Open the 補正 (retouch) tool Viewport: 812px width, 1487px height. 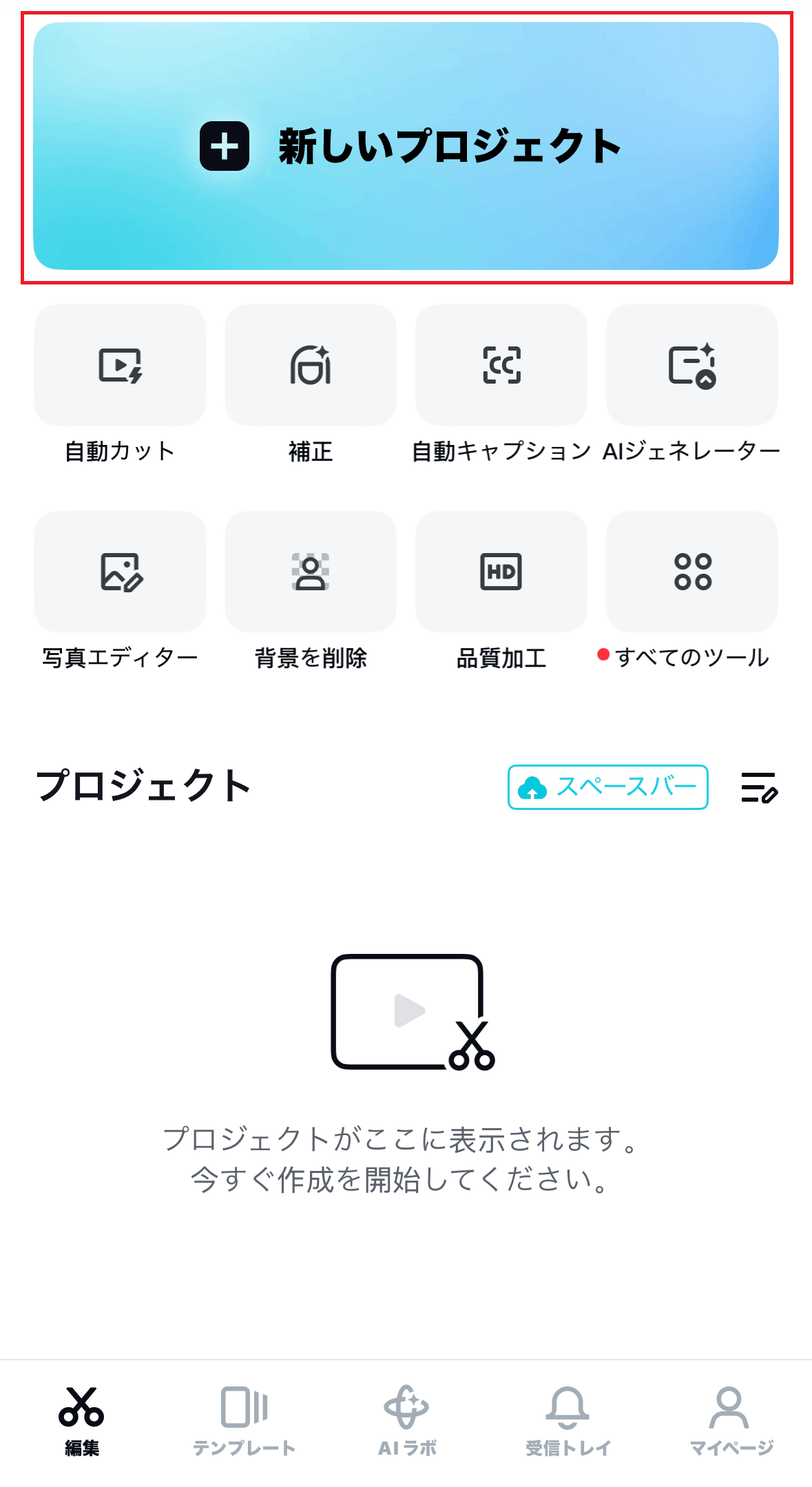pos(311,365)
